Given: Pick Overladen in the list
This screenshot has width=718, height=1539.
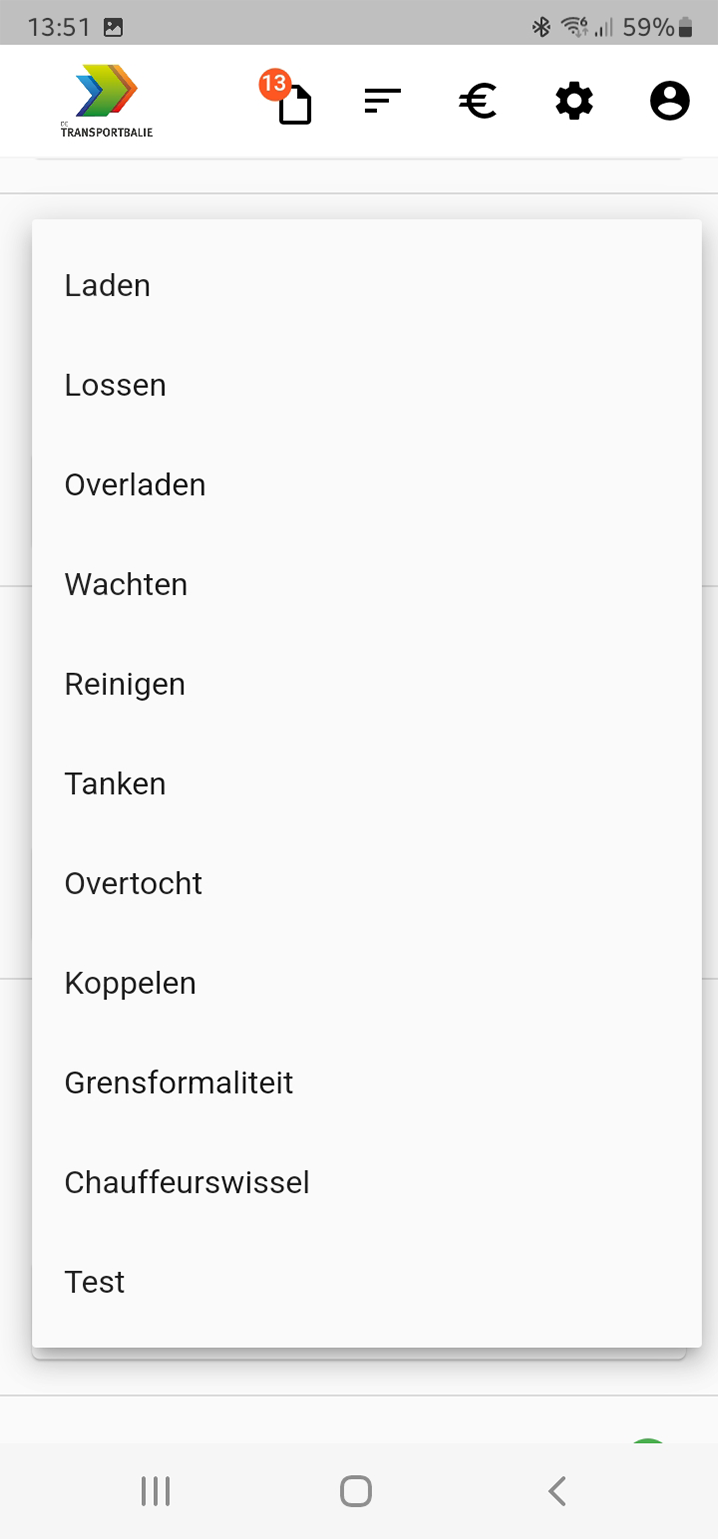Looking at the screenshot, I should click(367, 484).
